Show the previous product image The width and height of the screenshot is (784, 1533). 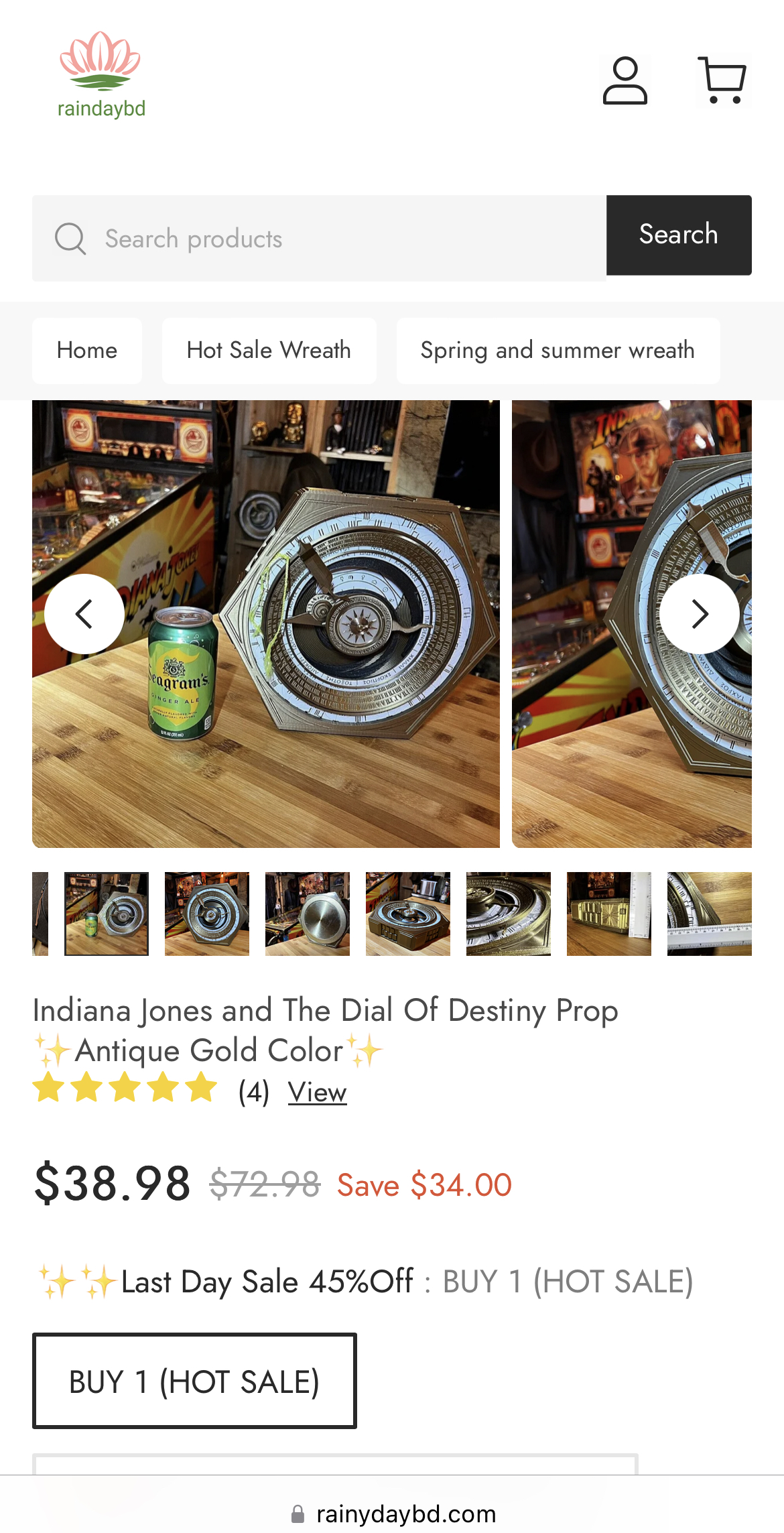pos(84,614)
